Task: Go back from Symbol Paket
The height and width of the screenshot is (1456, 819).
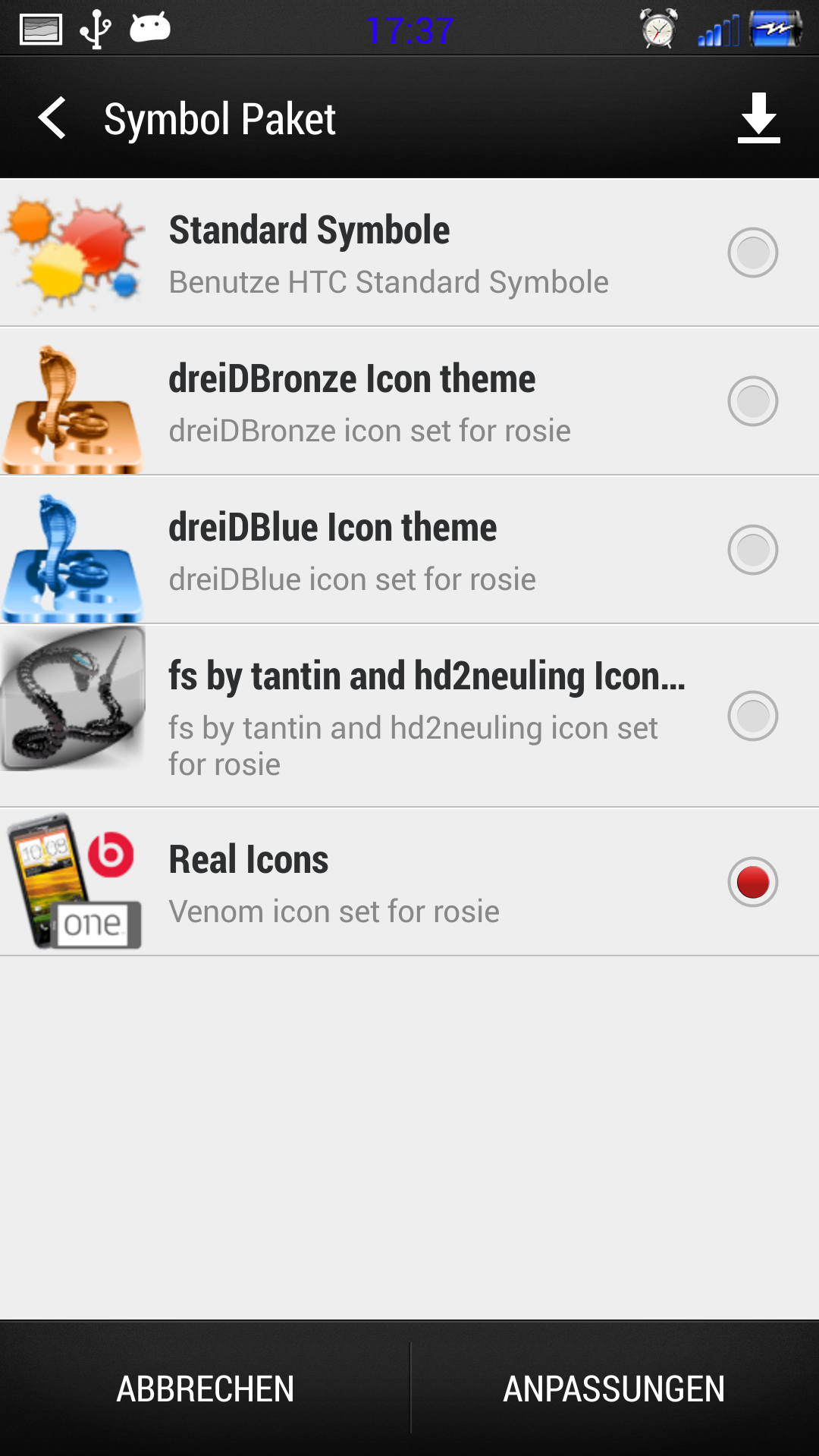Action: click(53, 118)
